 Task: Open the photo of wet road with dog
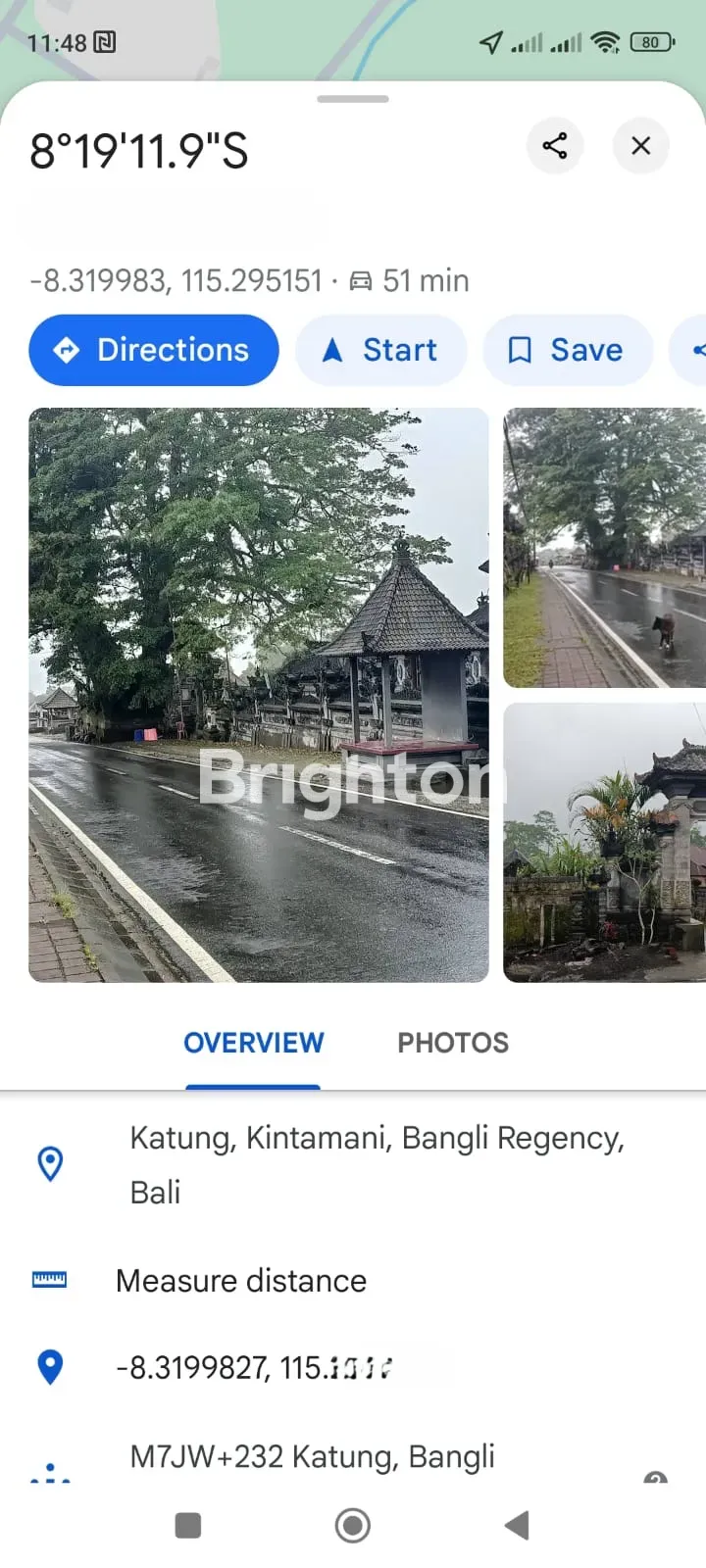604,548
